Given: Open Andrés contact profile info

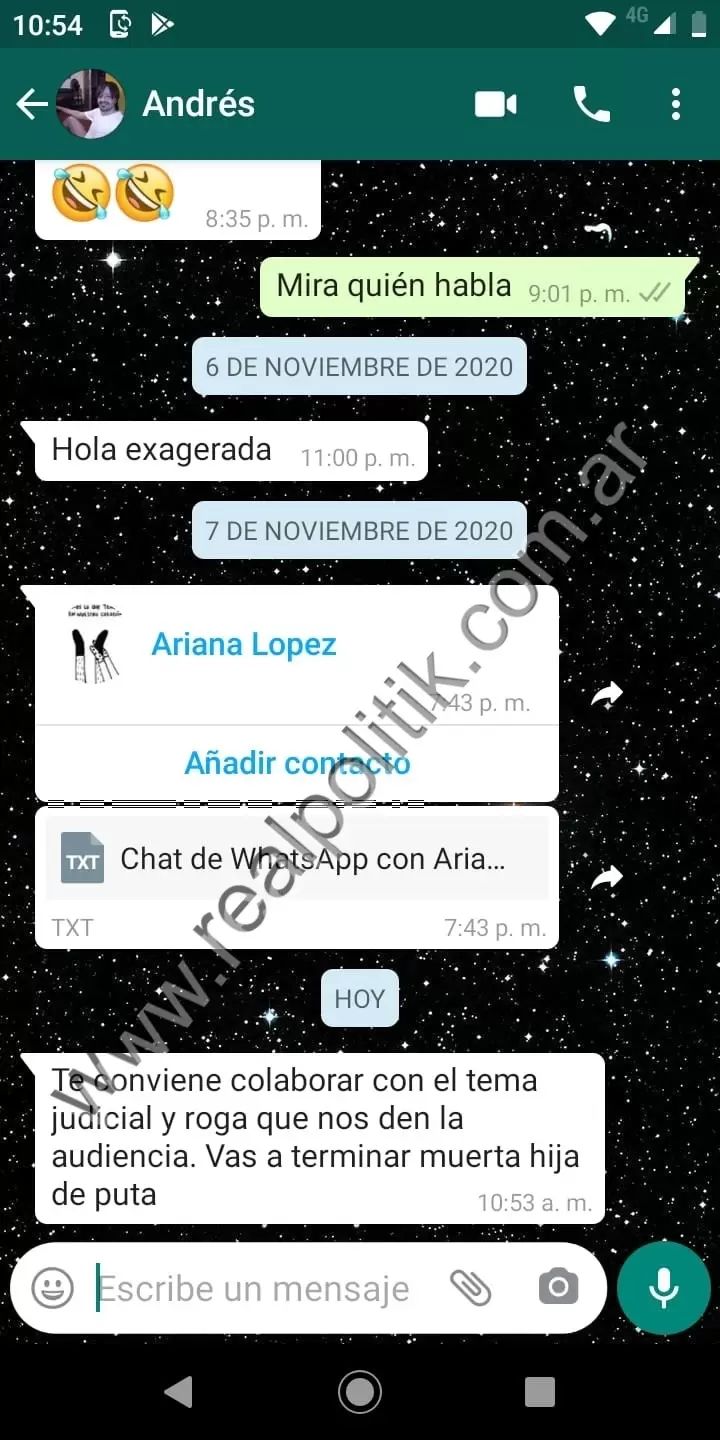Looking at the screenshot, I should tap(198, 104).
